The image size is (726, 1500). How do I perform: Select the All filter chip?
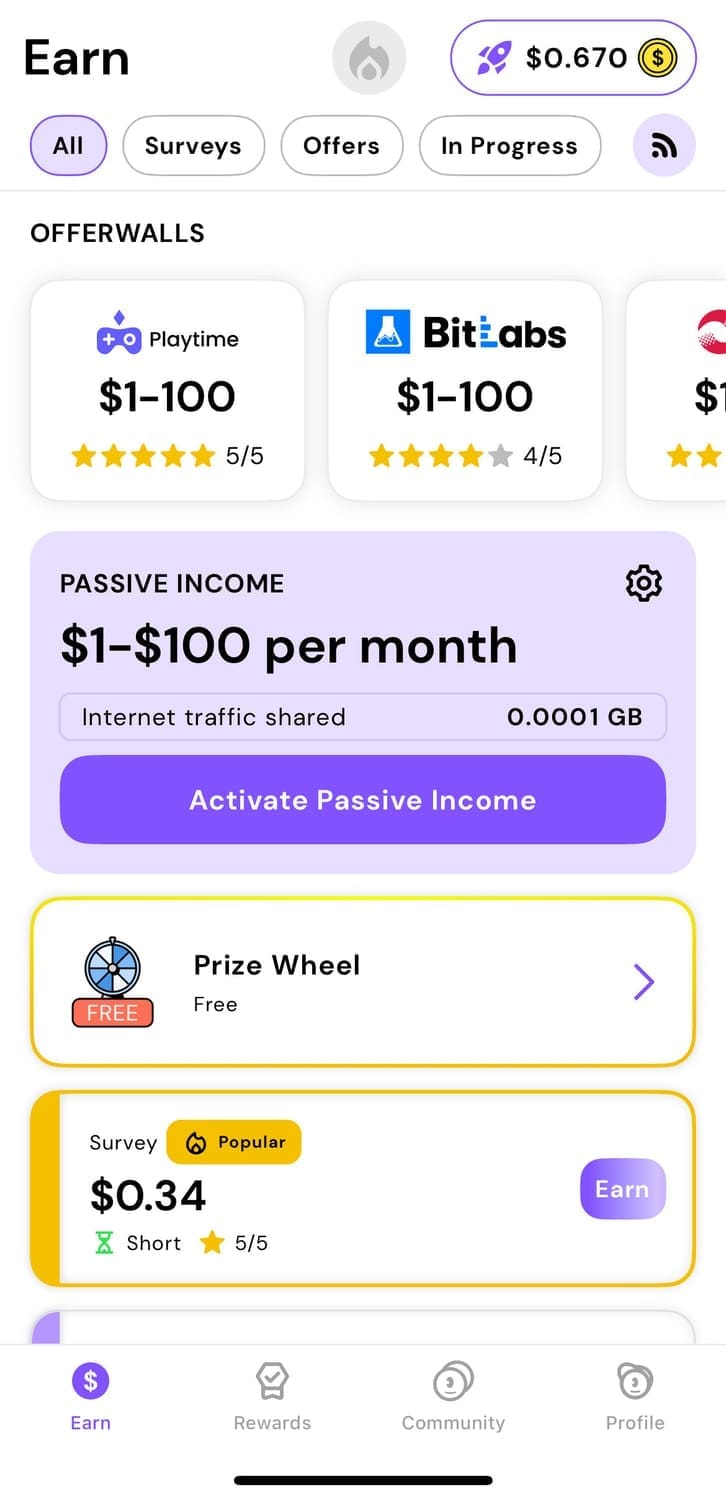68,146
